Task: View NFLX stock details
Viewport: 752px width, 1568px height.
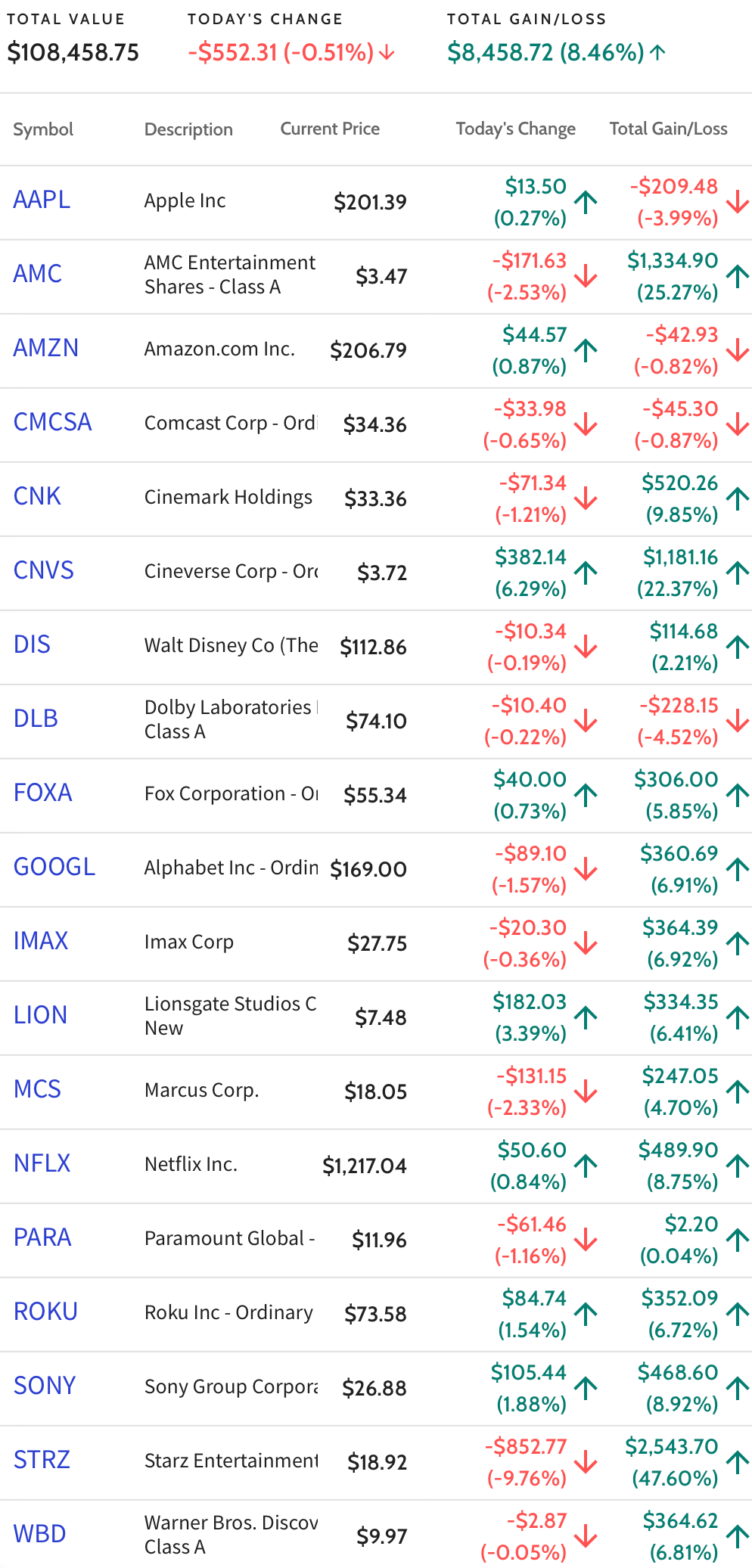Action: (42, 1163)
